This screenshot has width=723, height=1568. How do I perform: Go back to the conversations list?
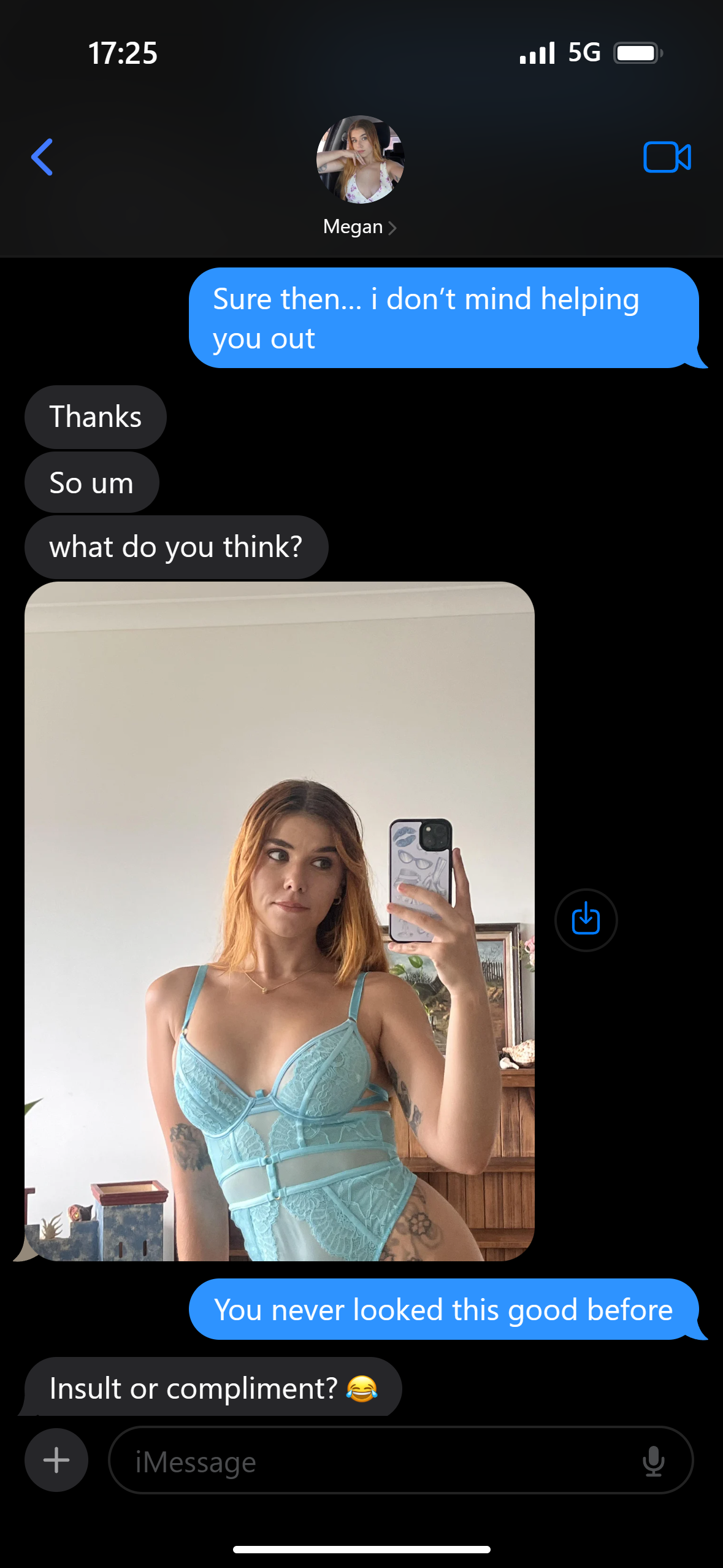(x=42, y=157)
